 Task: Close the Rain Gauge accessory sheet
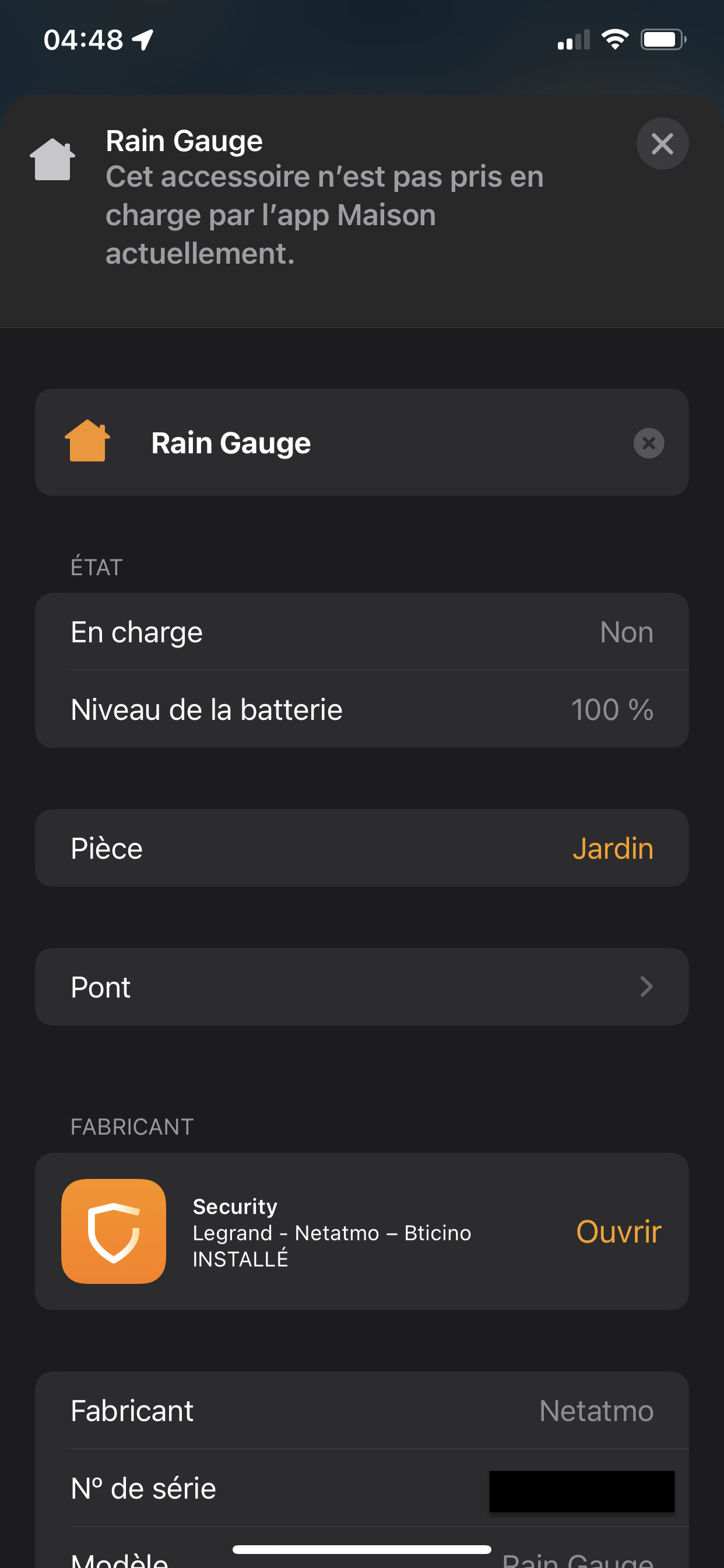(662, 143)
